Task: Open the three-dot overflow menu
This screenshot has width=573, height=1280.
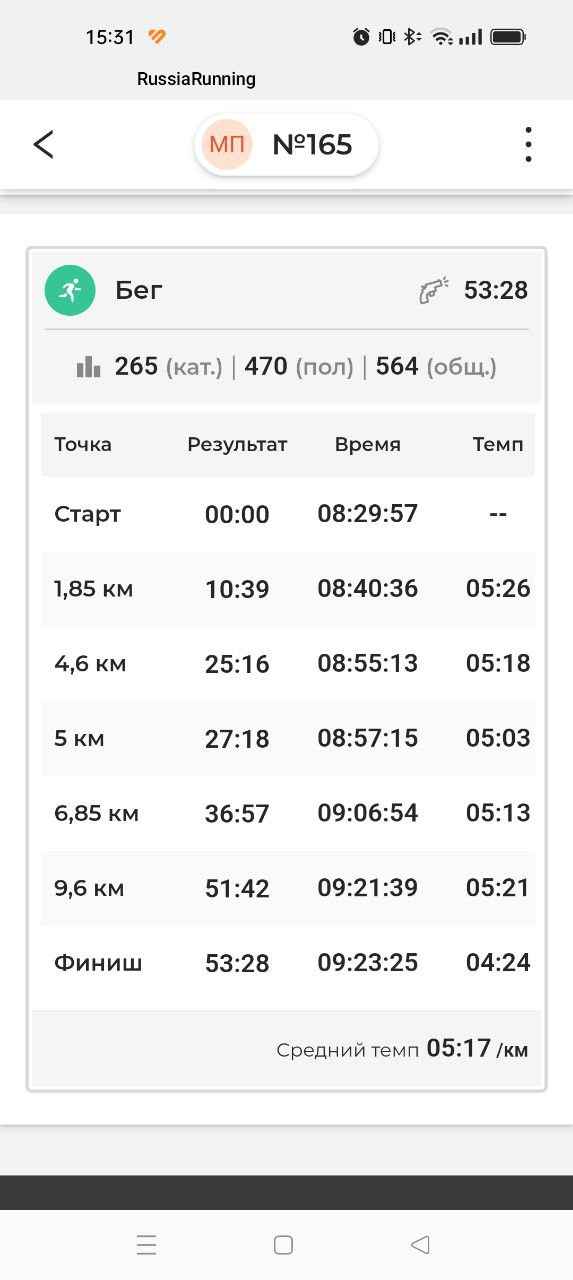Action: 528,145
